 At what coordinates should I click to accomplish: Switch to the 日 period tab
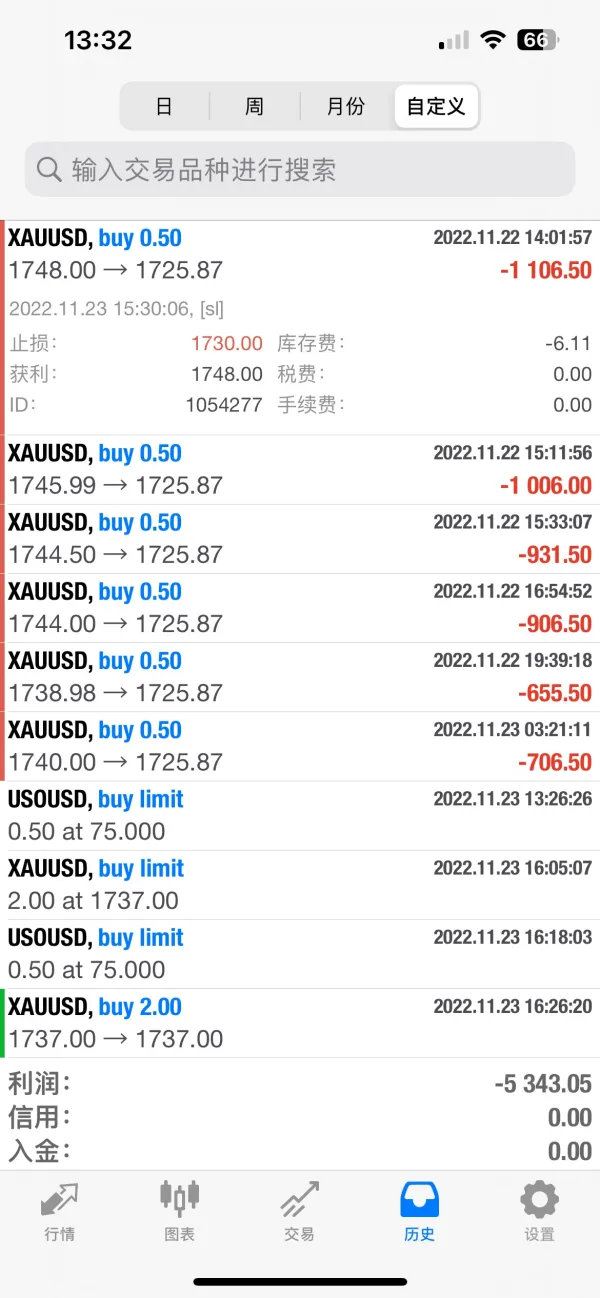pos(164,106)
